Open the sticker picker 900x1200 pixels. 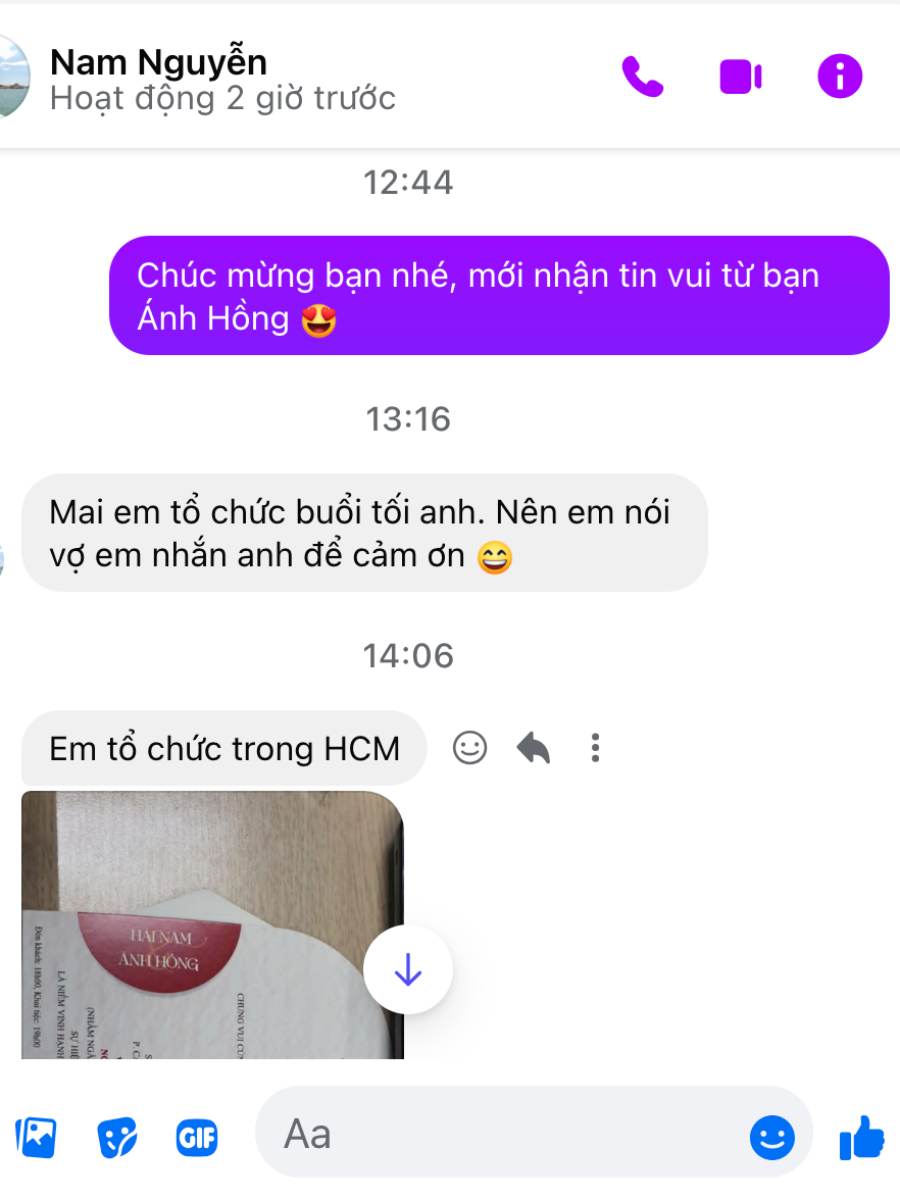117,1137
